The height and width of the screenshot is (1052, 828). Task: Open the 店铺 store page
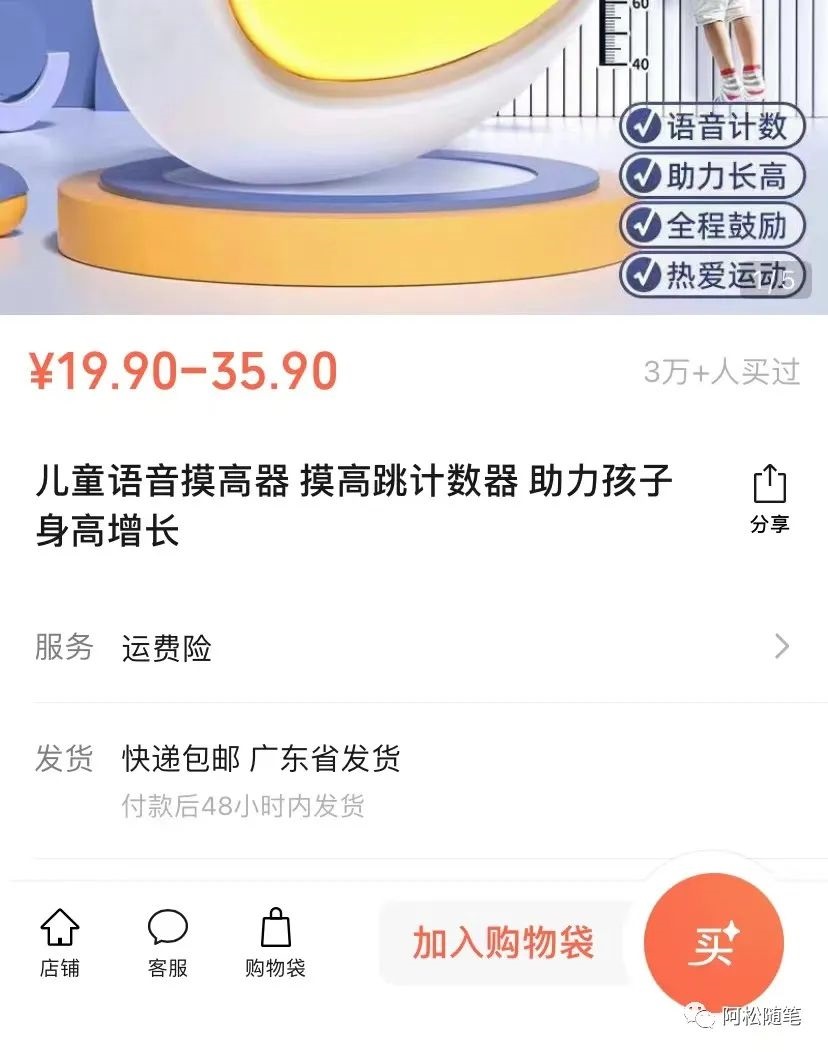[x=60, y=943]
